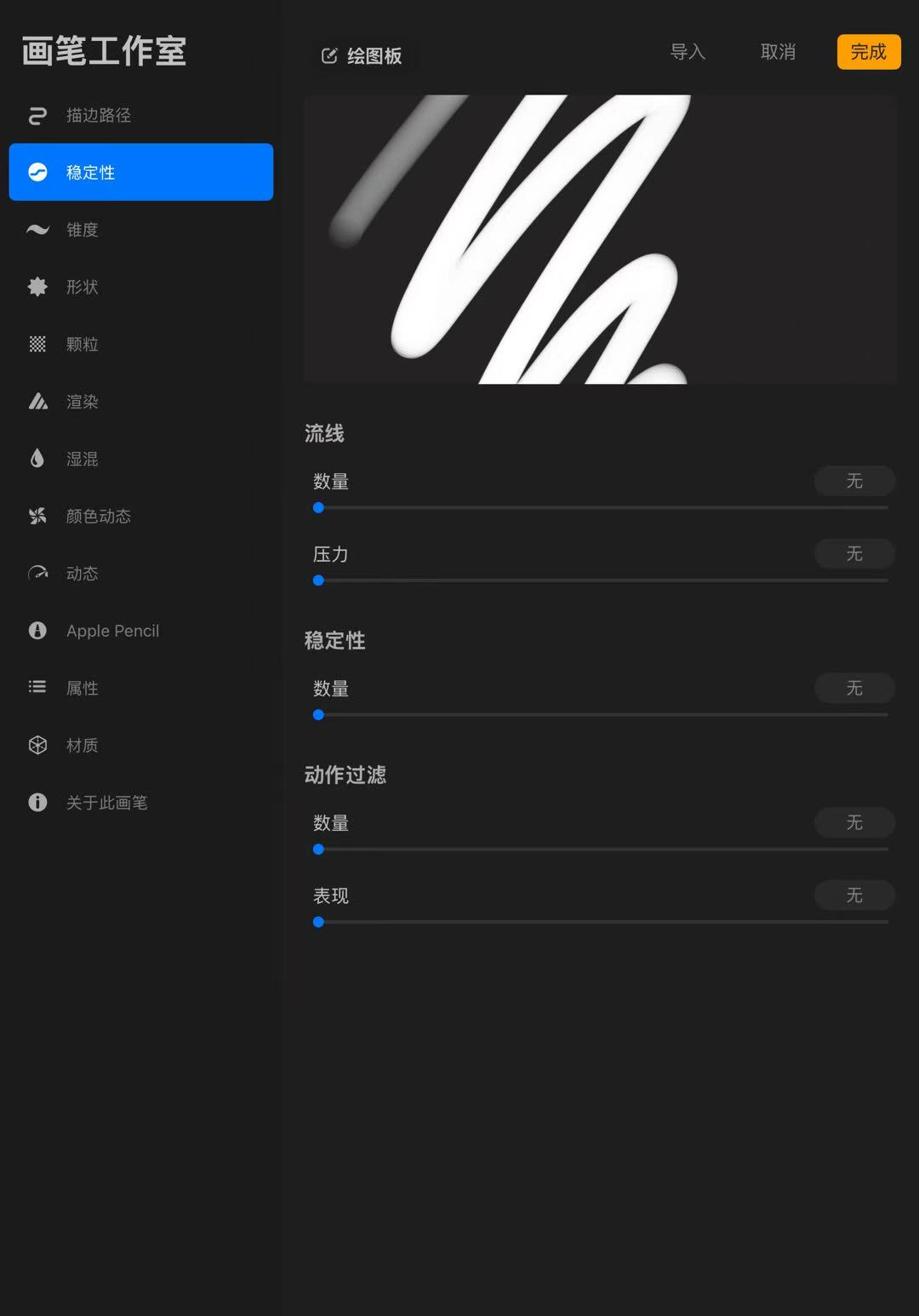Tap the 稳定性 数量 slider
The image size is (919, 1316).
601,715
